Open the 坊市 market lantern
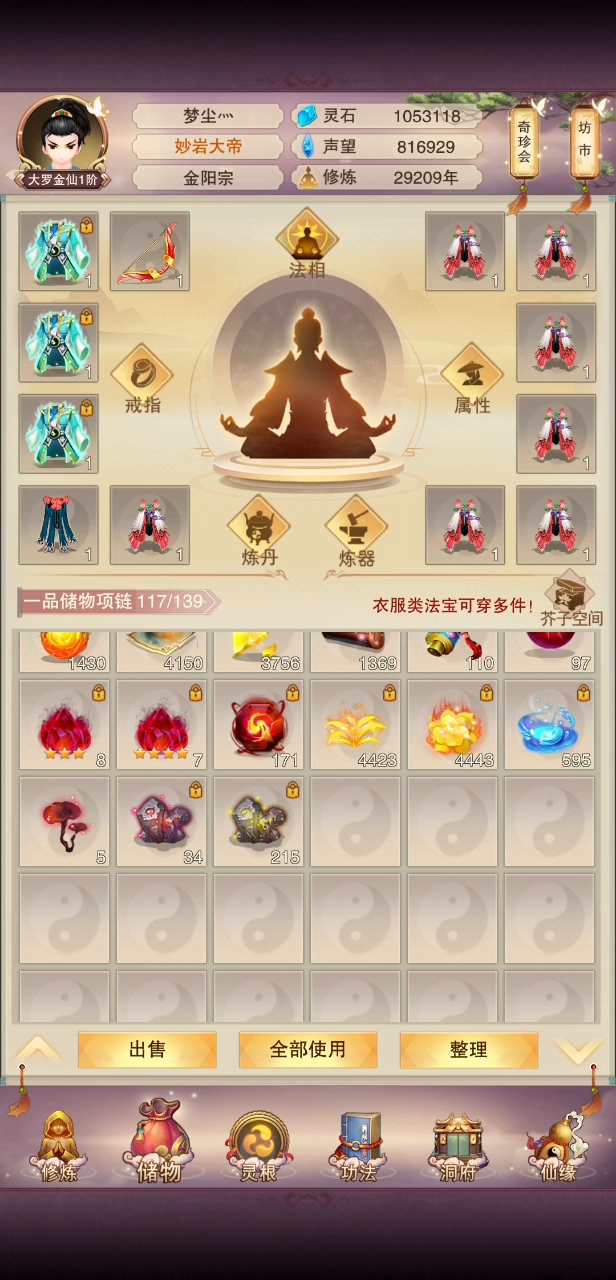The width and height of the screenshot is (616, 1280). coord(584,142)
